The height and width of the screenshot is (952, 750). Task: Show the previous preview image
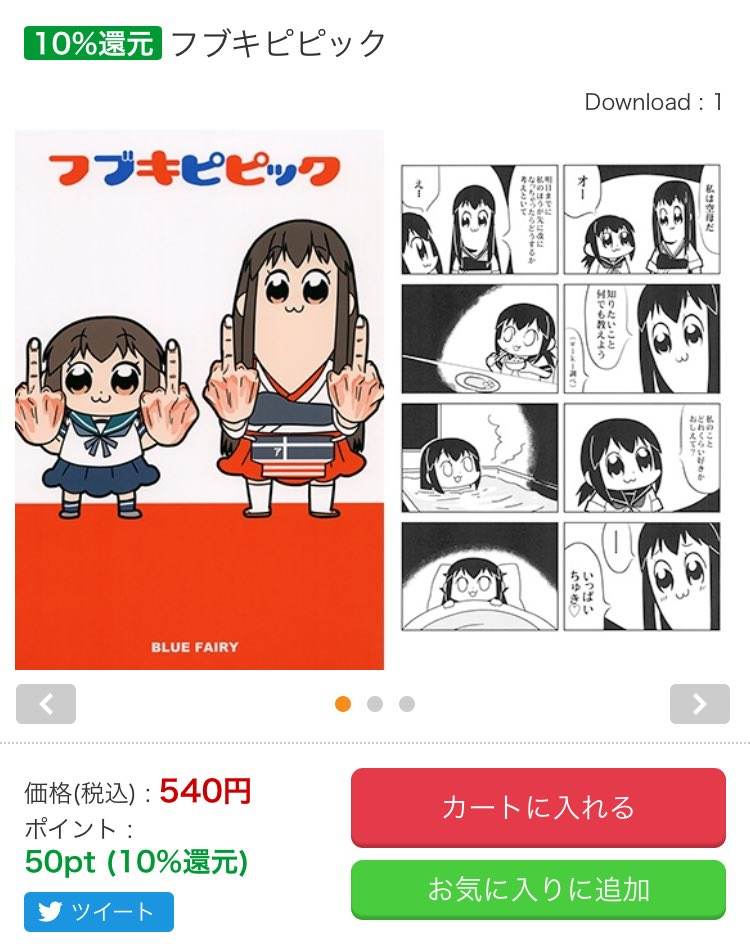point(46,704)
